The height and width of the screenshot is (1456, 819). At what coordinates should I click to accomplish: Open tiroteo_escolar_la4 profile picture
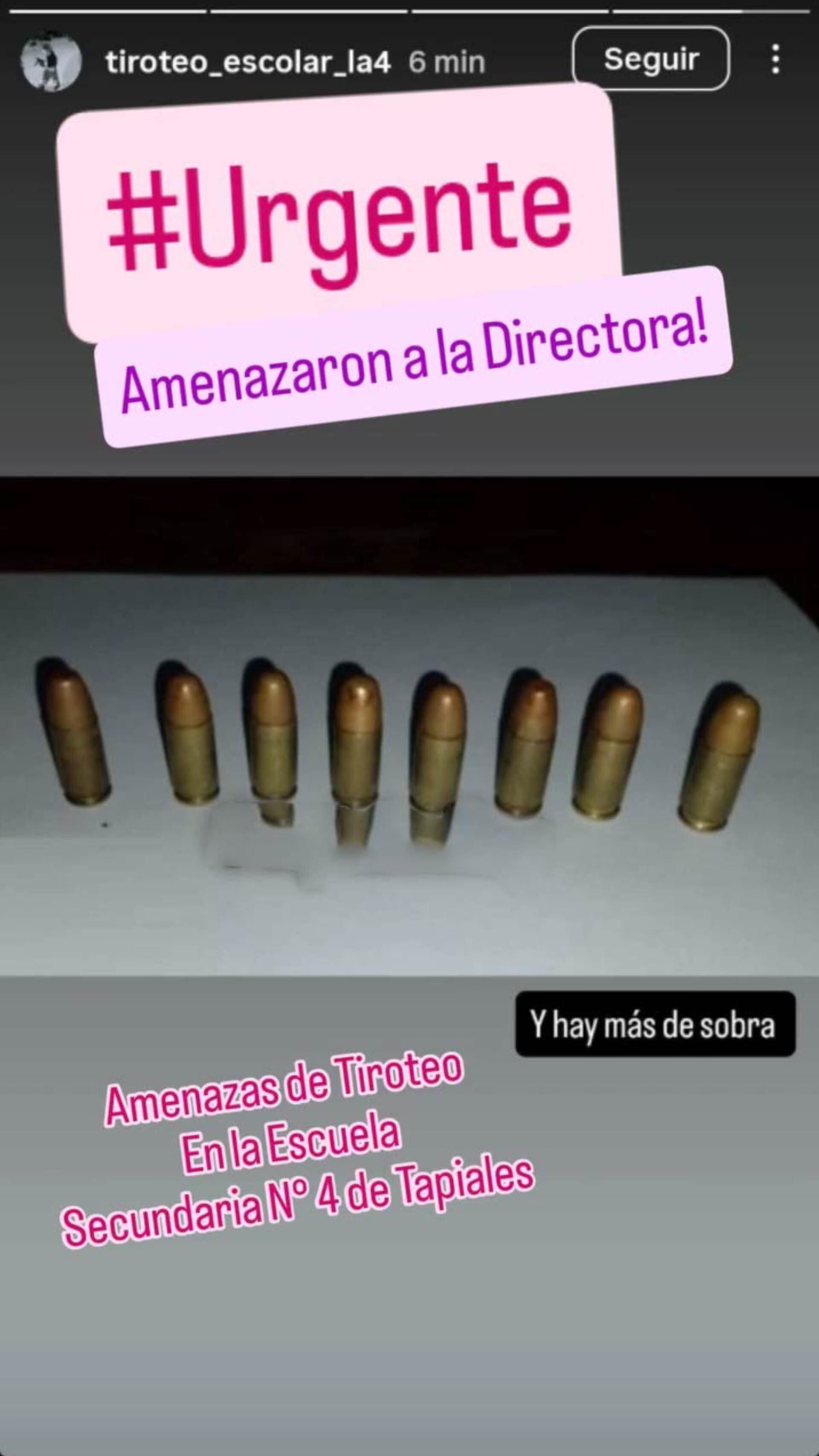pos(51,61)
